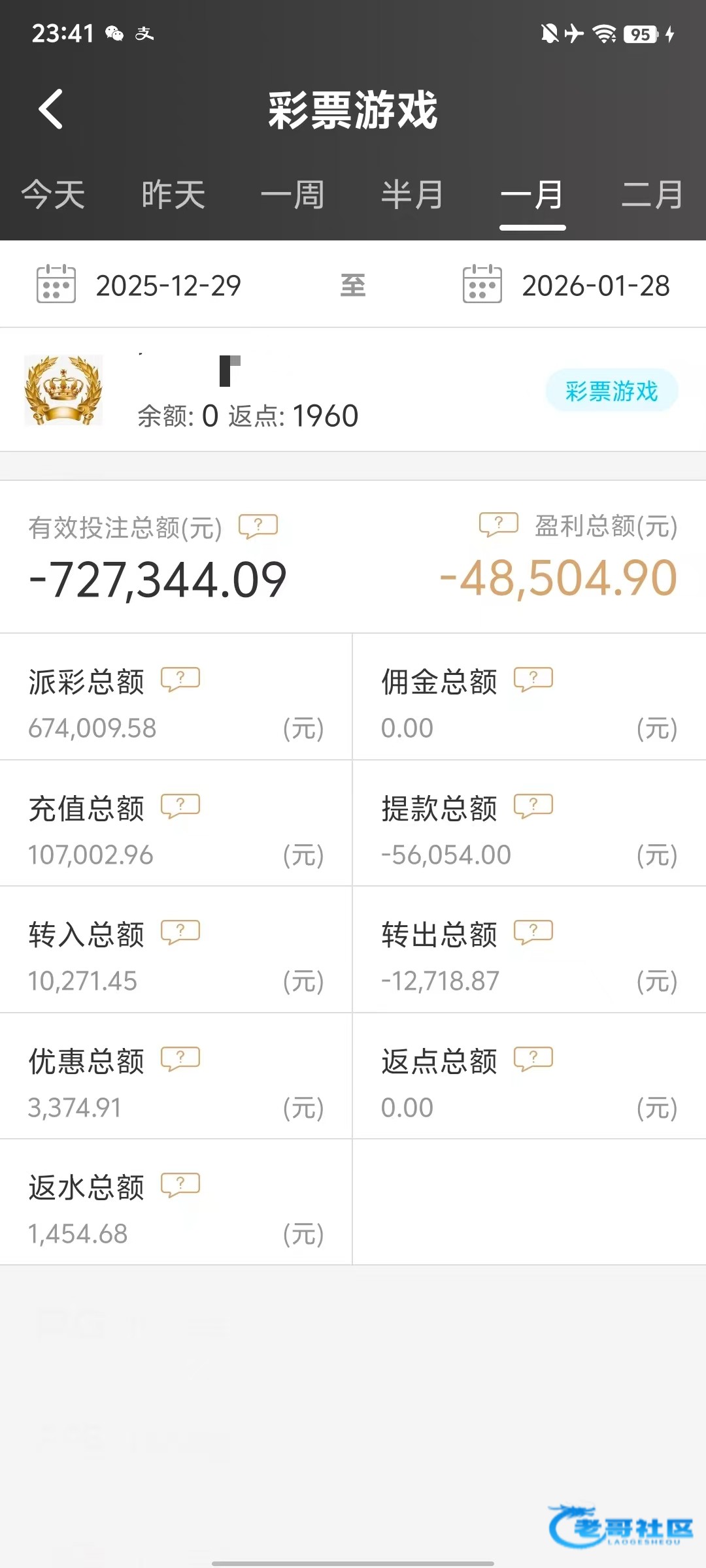The height and width of the screenshot is (1568, 706).
Task: Pick the end date 2026-01-28
Action: [595, 286]
